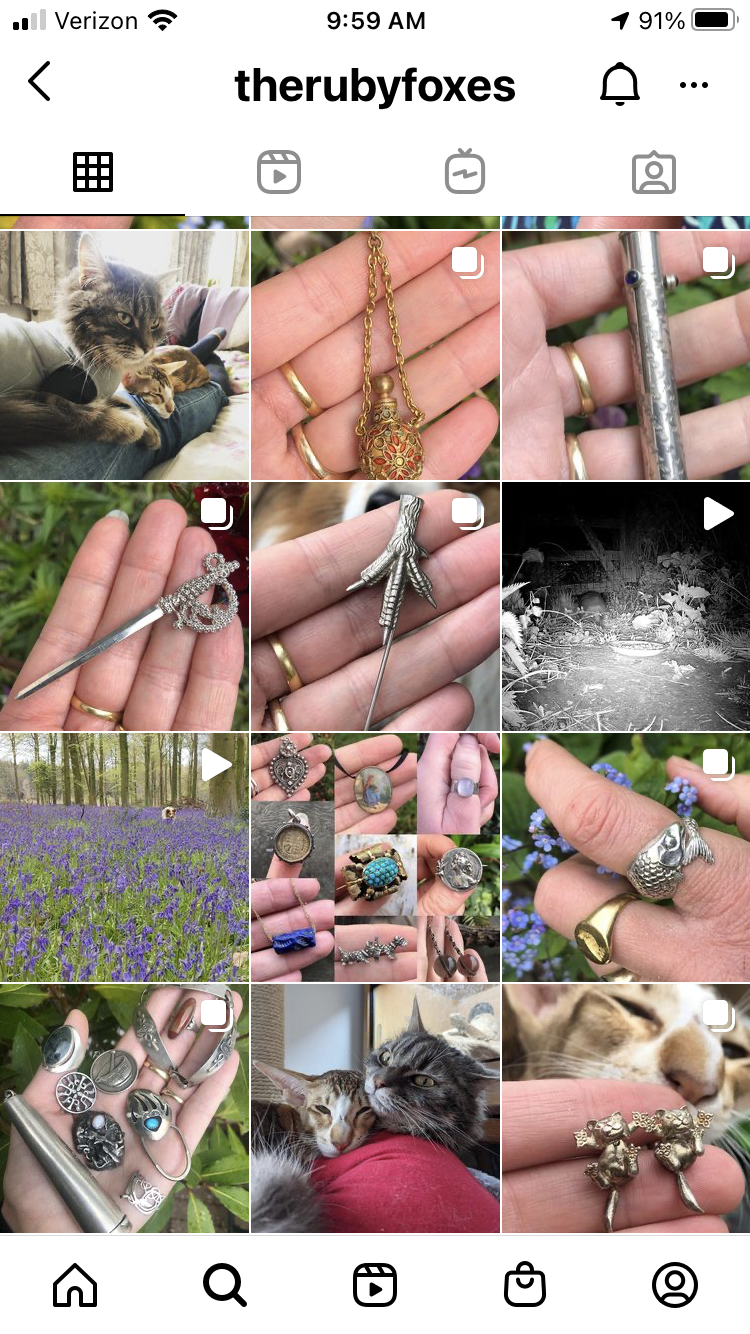Play the black-and-white night camera video

click(625, 606)
